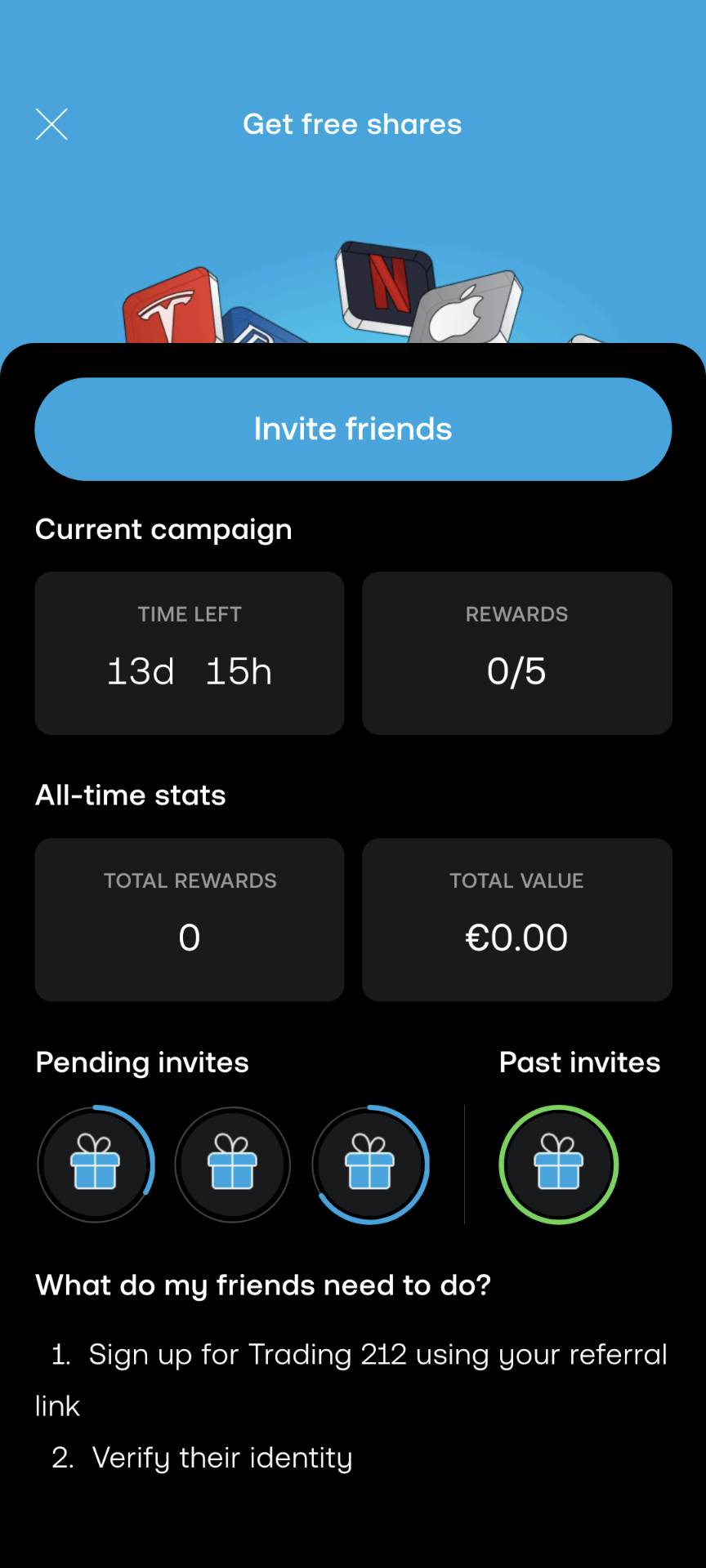Close the Get free shares screen
706x1568 pixels.
[51, 124]
